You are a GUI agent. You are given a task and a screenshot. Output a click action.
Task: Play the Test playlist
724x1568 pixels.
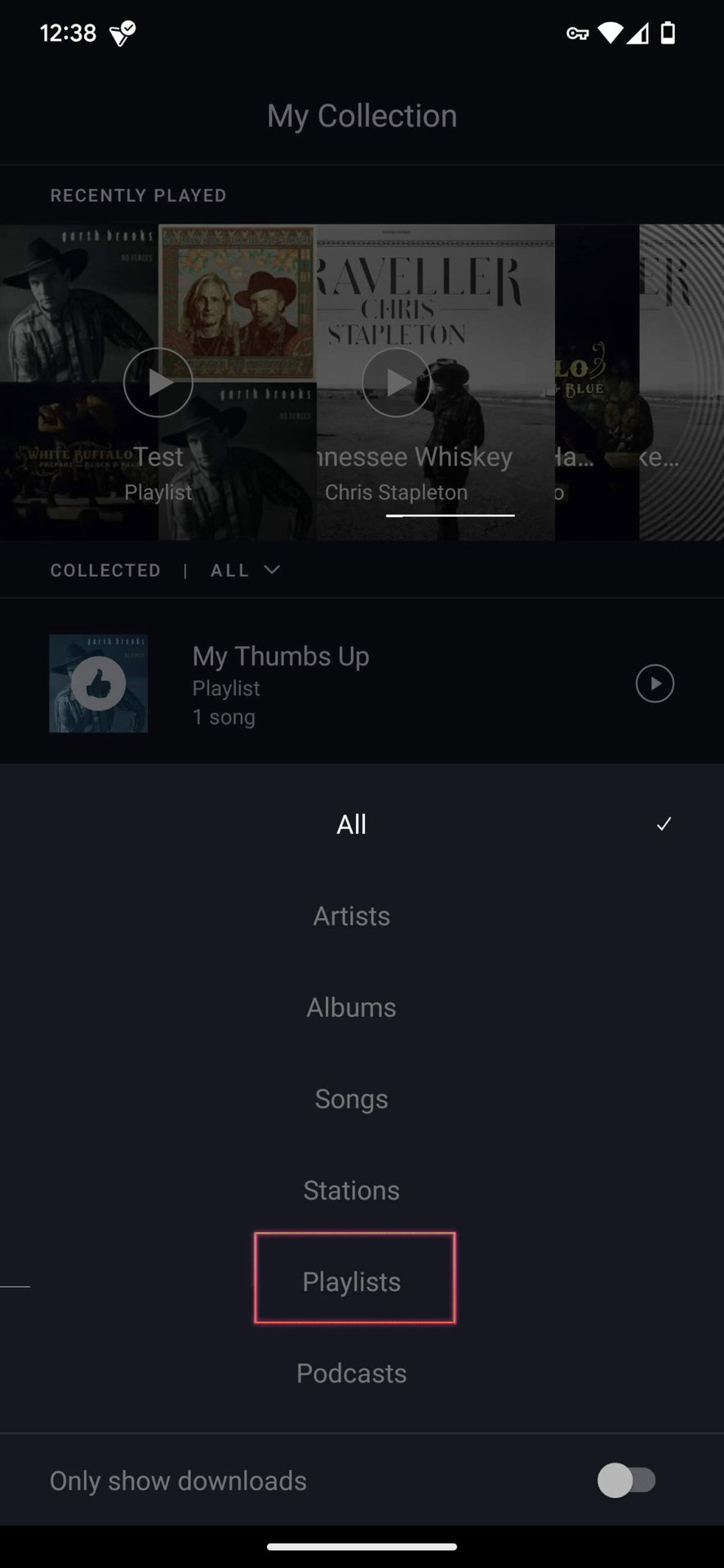coord(158,382)
